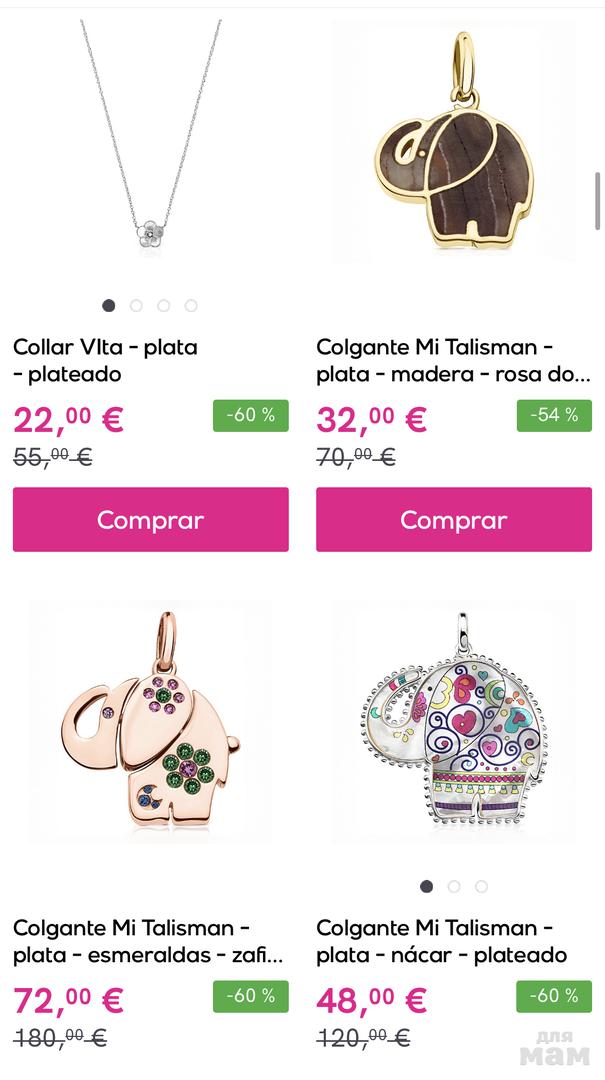Show fourth photo of Collar Vita necklace
Image resolution: width=605 pixels, height=1080 pixels.
click(191, 306)
